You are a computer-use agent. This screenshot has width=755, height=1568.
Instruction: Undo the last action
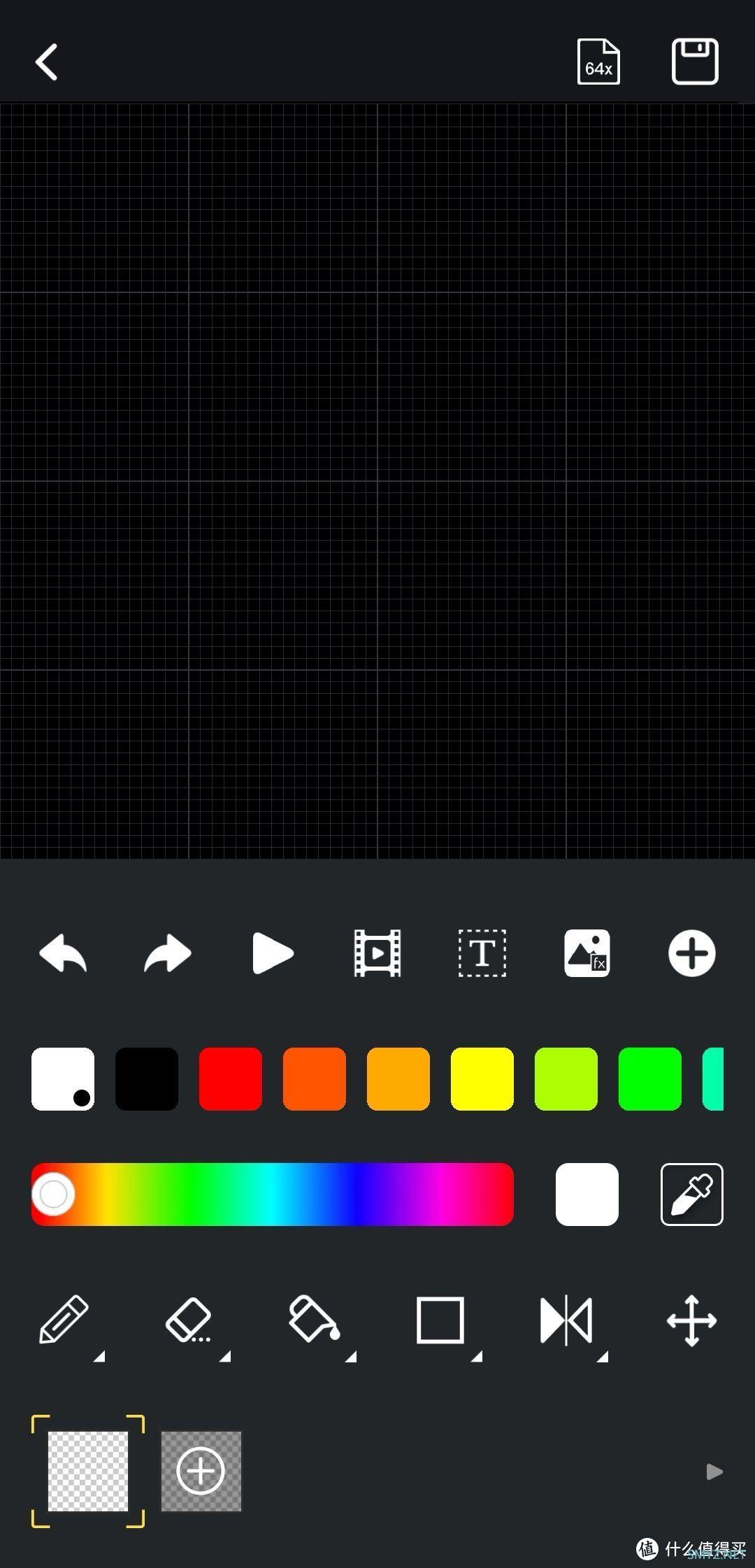(63, 953)
